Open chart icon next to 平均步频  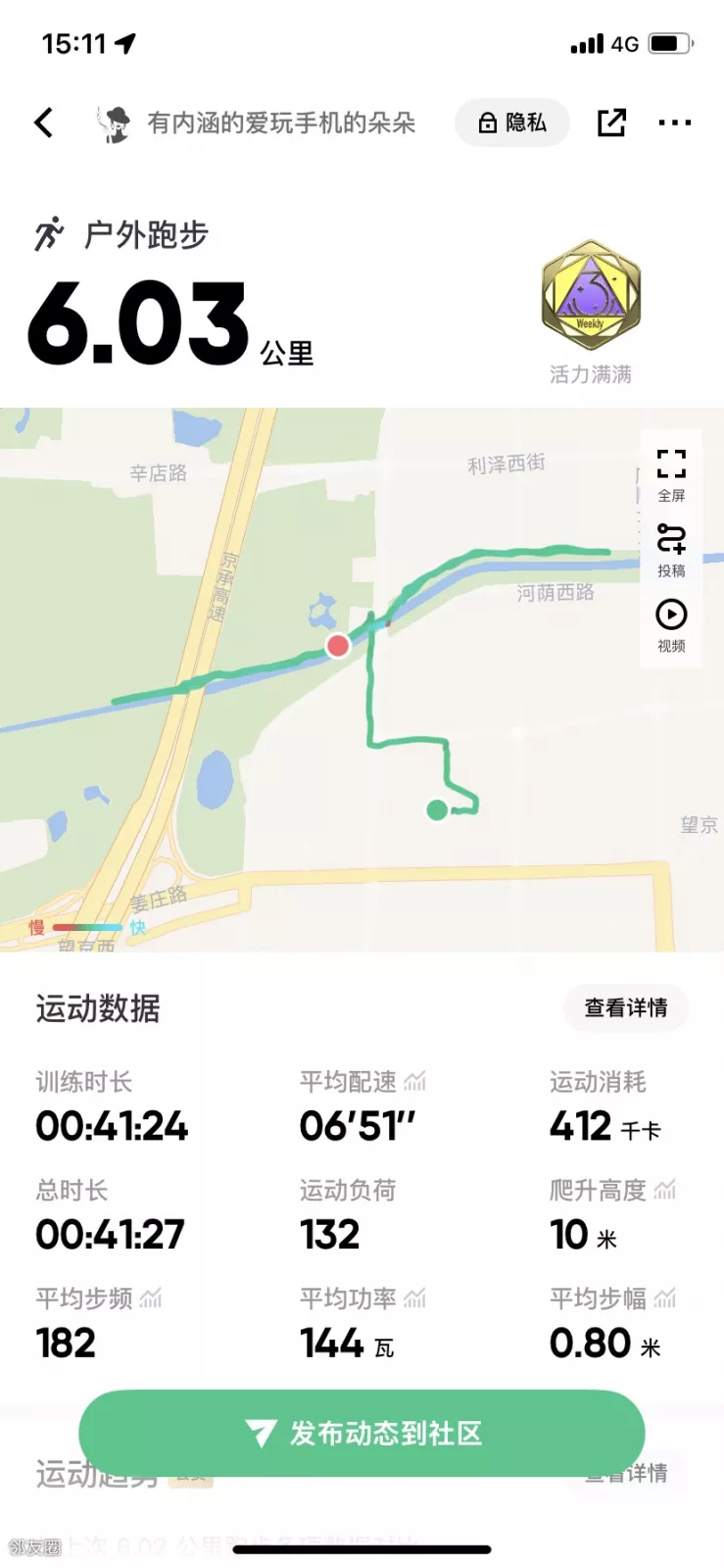tap(151, 1298)
